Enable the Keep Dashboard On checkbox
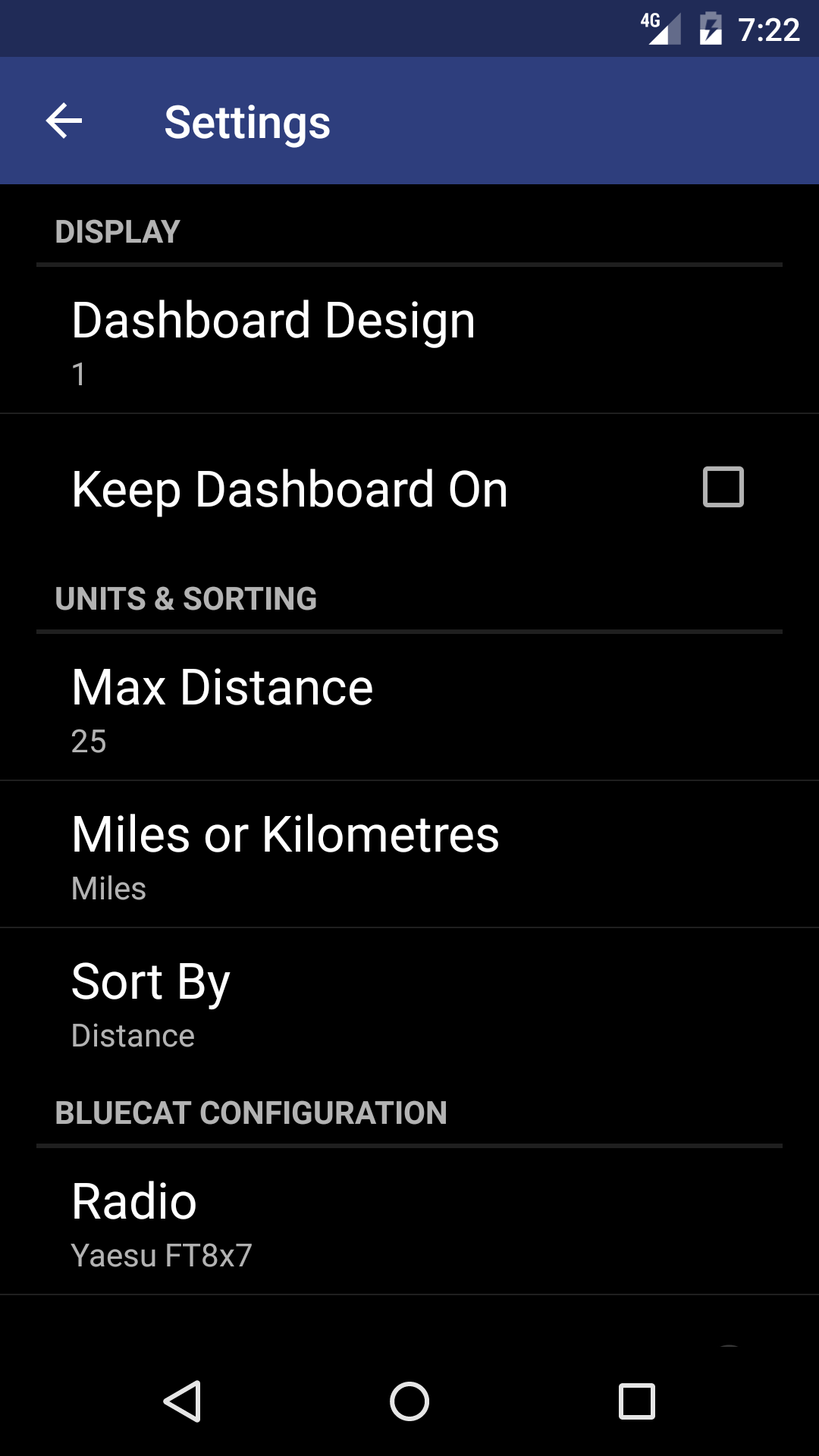 click(723, 487)
